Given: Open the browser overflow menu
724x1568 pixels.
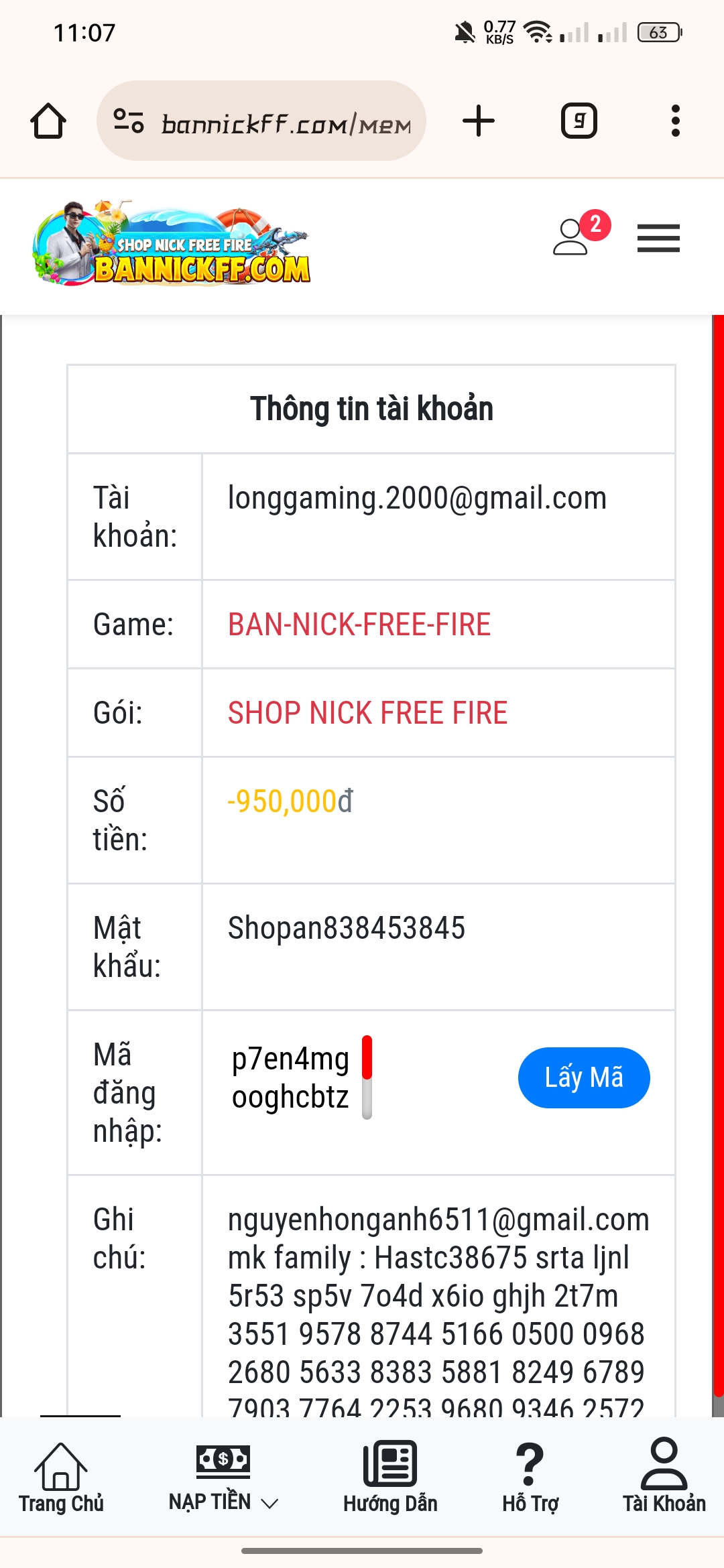Looking at the screenshot, I should pos(676,121).
